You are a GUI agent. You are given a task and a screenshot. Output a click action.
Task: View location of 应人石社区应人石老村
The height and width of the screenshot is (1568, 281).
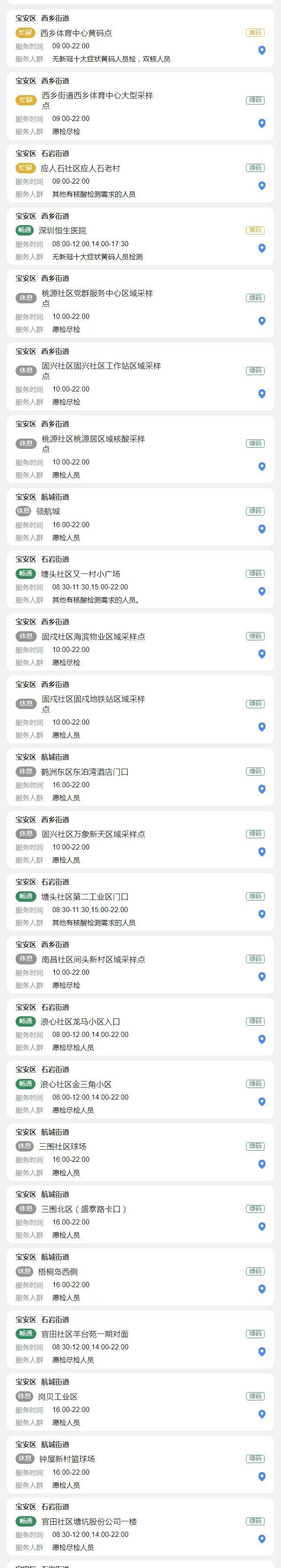[x=262, y=186]
